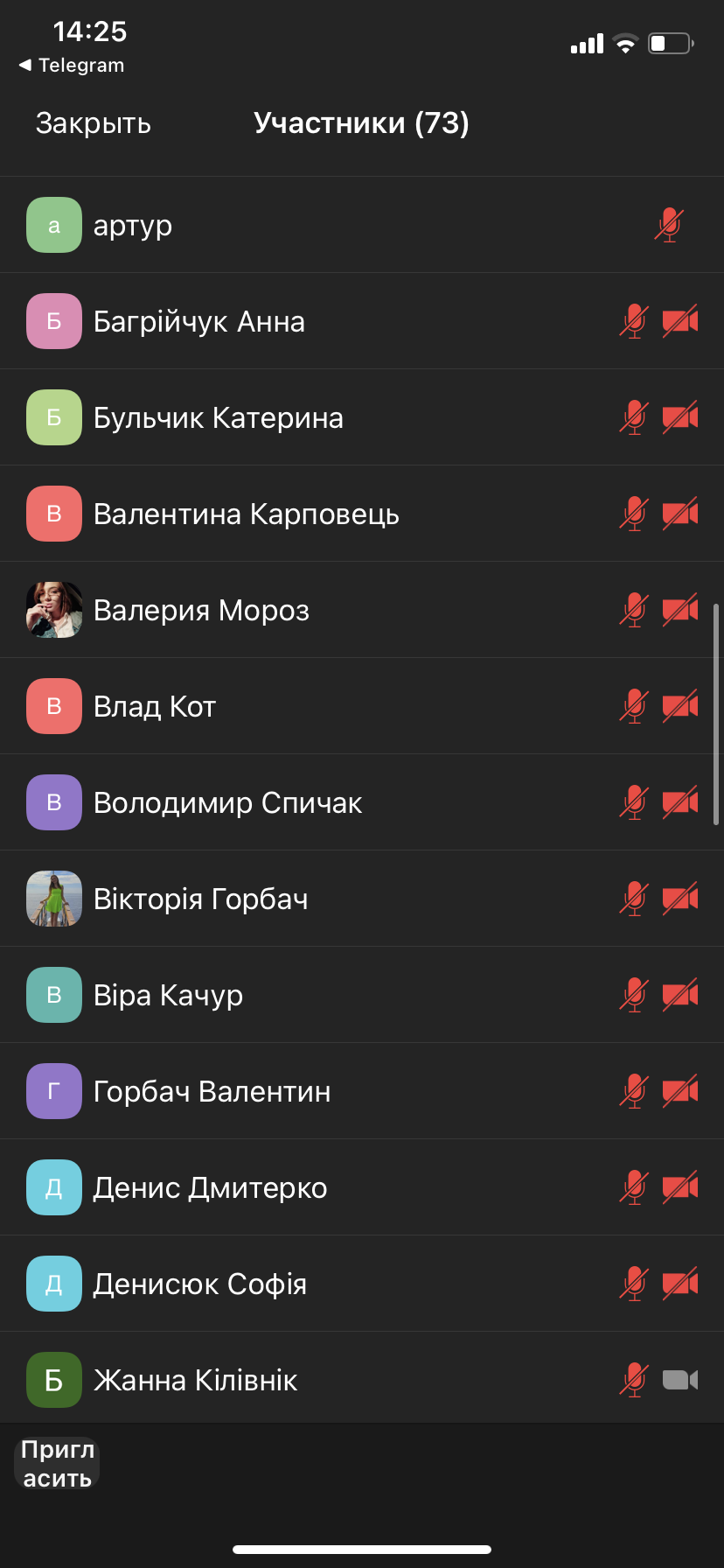The width and height of the screenshot is (724, 1568).
Task: Open Бульчик Катерина's row
Action: click(219, 417)
